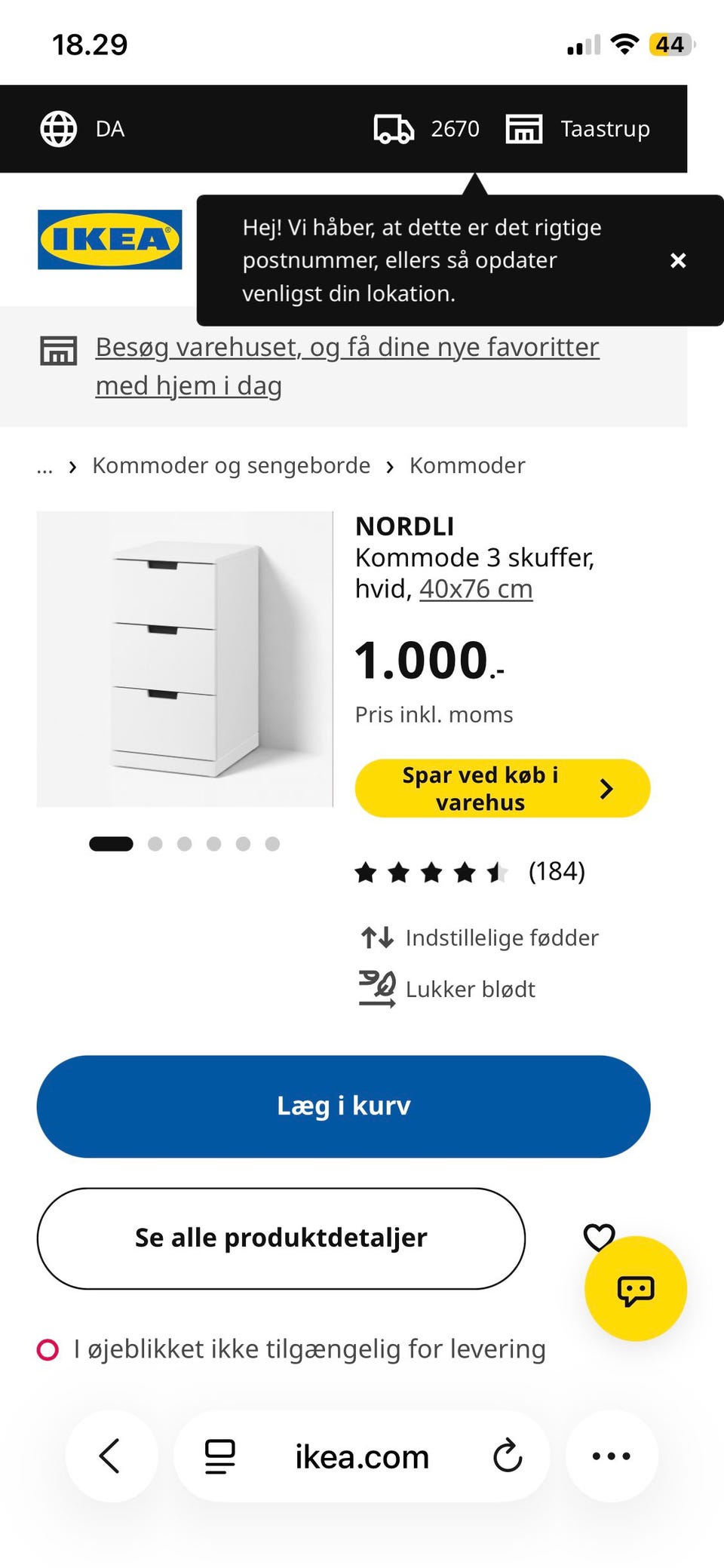Screen dimensions: 724x1568
Task: Open the browser's three-dot menu
Action: [612, 1456]
